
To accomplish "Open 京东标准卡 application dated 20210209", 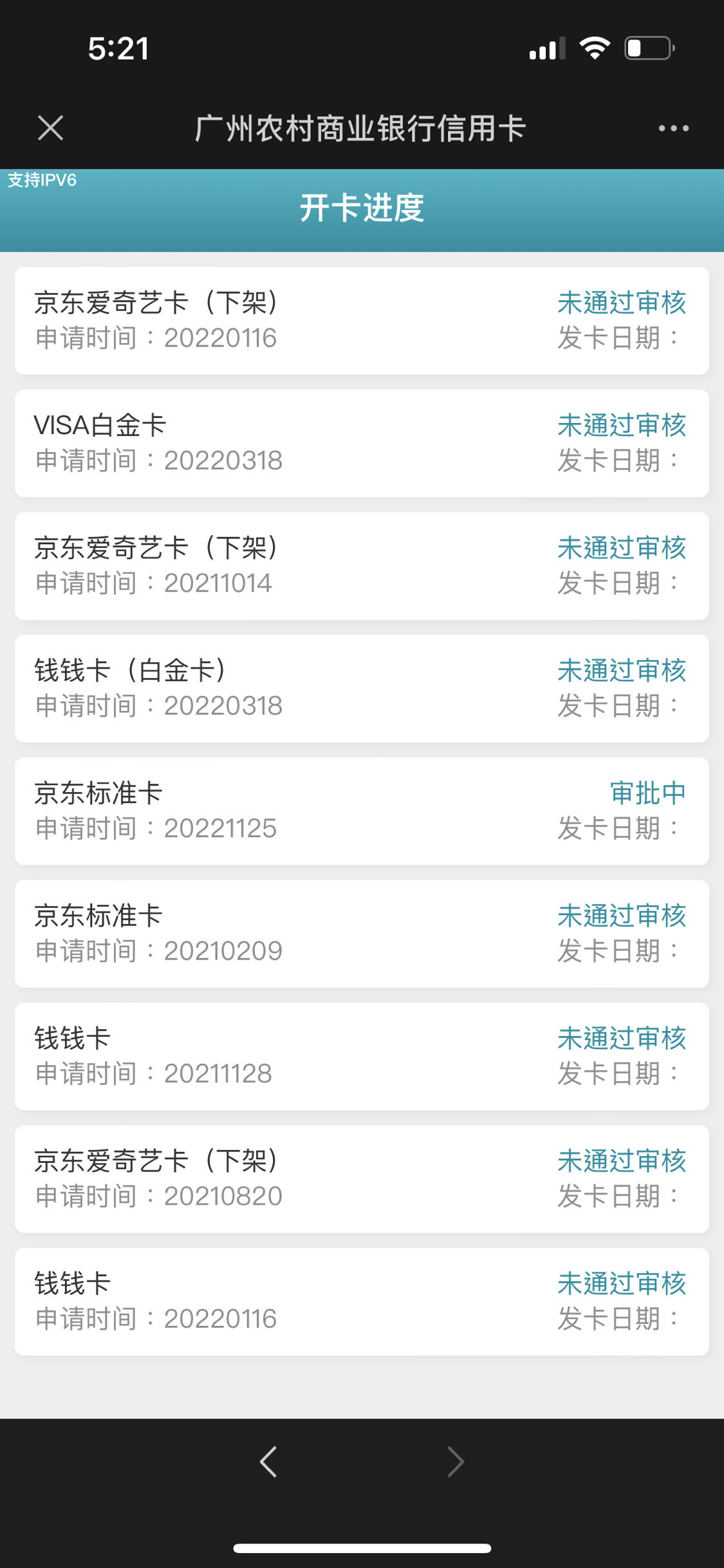I will pyautogui.click(x=362, y=934).
